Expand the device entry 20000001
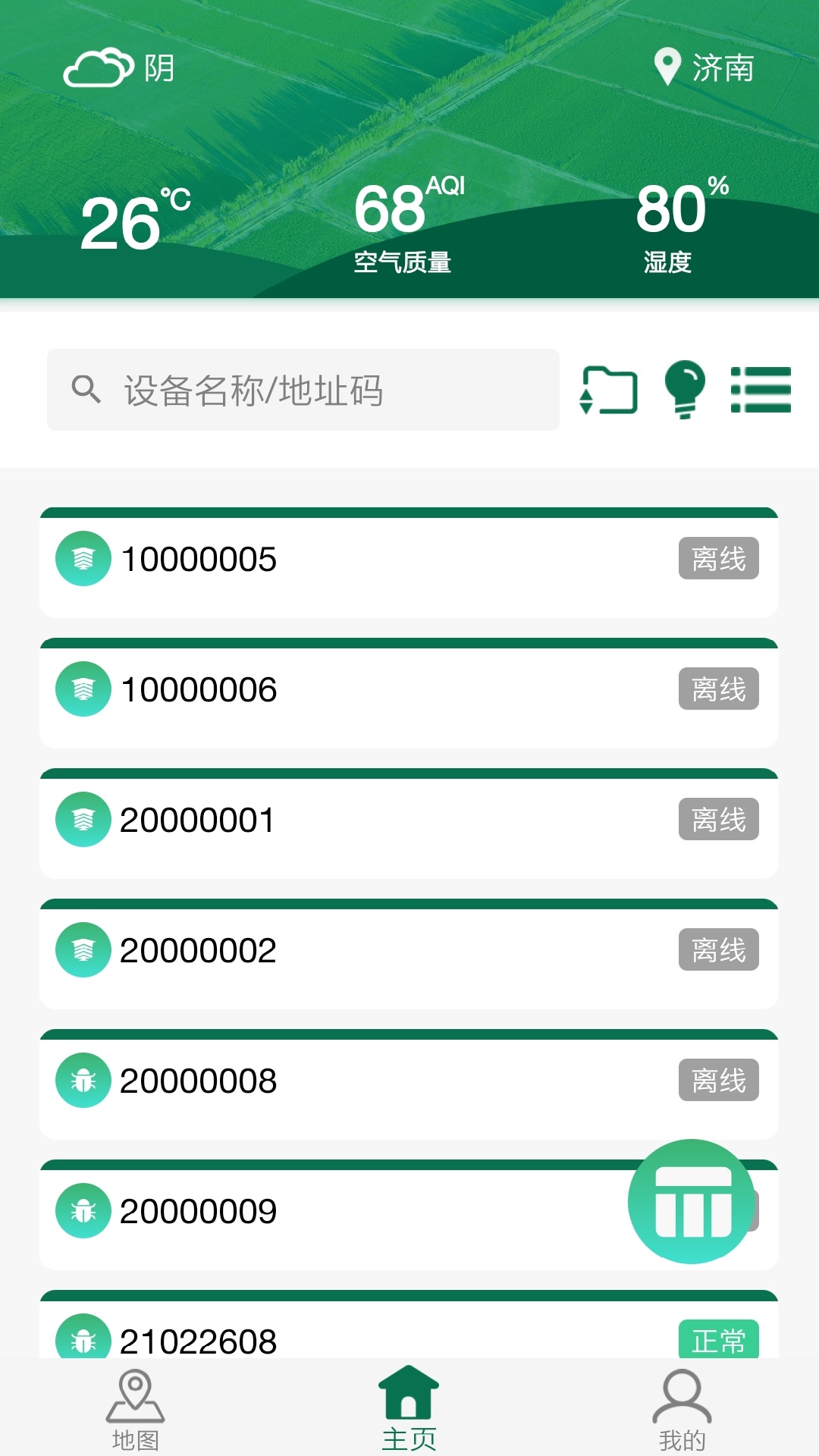The height and width of the screenshot is (1456, 819). [409, 820]
